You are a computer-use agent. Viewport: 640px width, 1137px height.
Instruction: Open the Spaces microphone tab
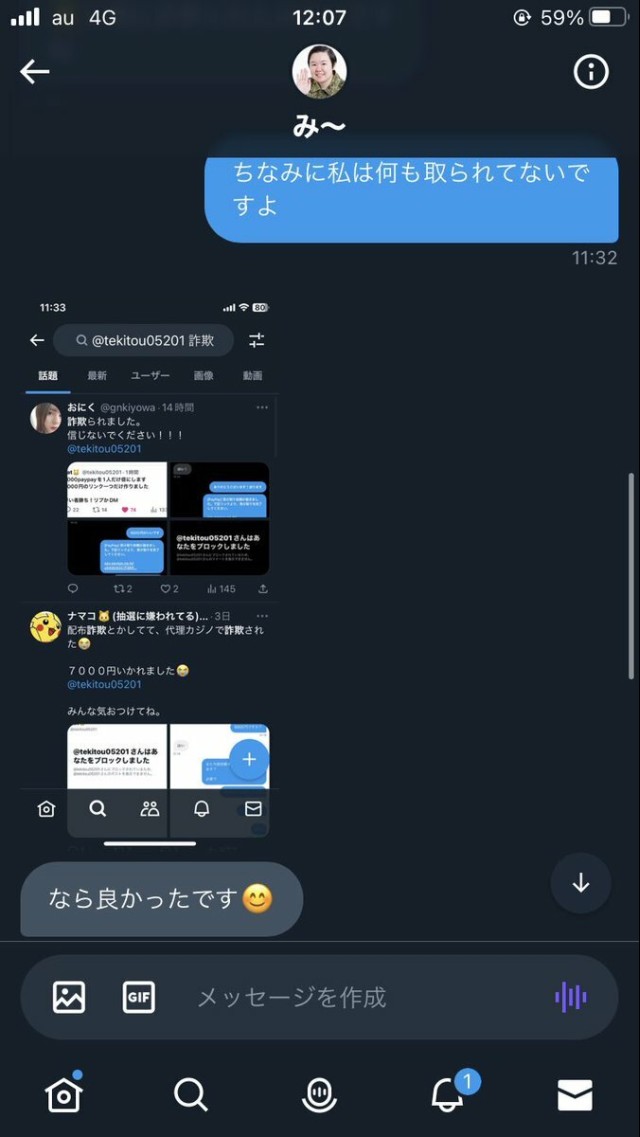[x=319, y=1095]
